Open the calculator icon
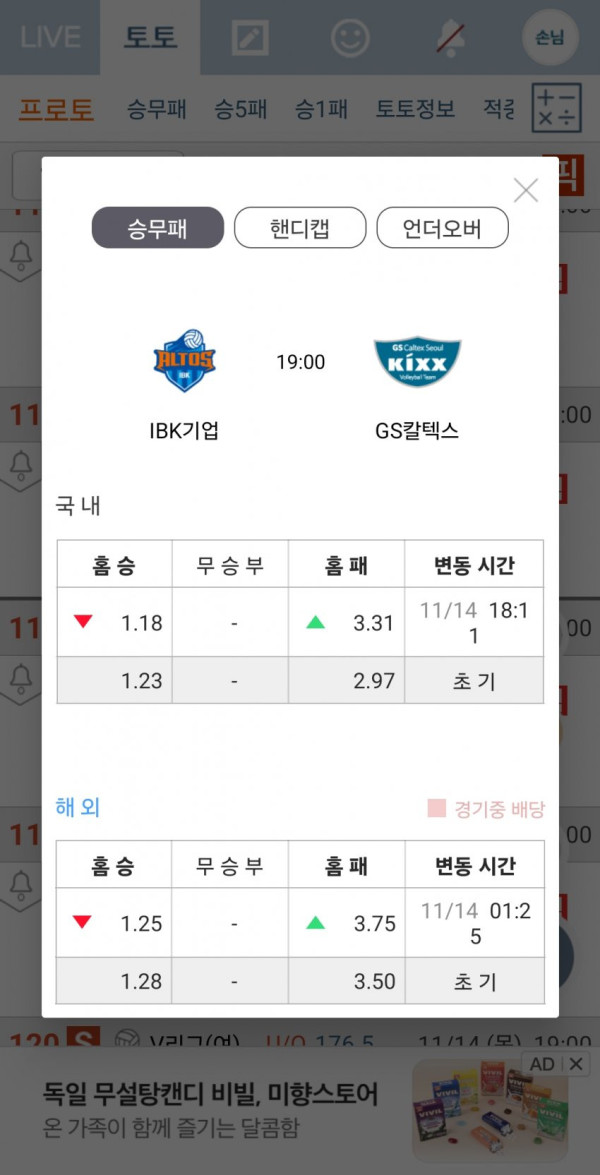The width and height of the screenshot is (600, 1175). coord(557,109)
